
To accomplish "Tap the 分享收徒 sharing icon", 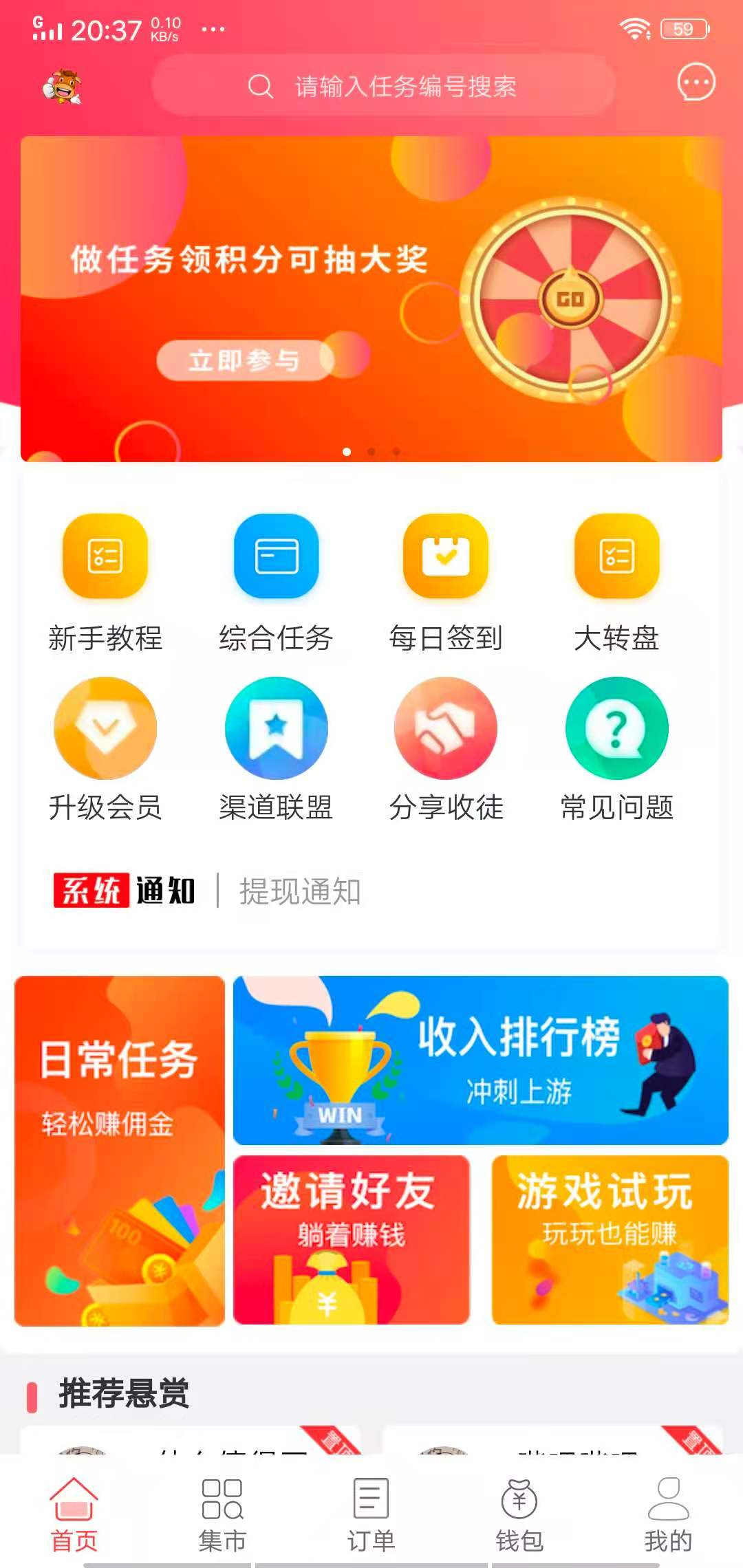I will tap(446, 729).
